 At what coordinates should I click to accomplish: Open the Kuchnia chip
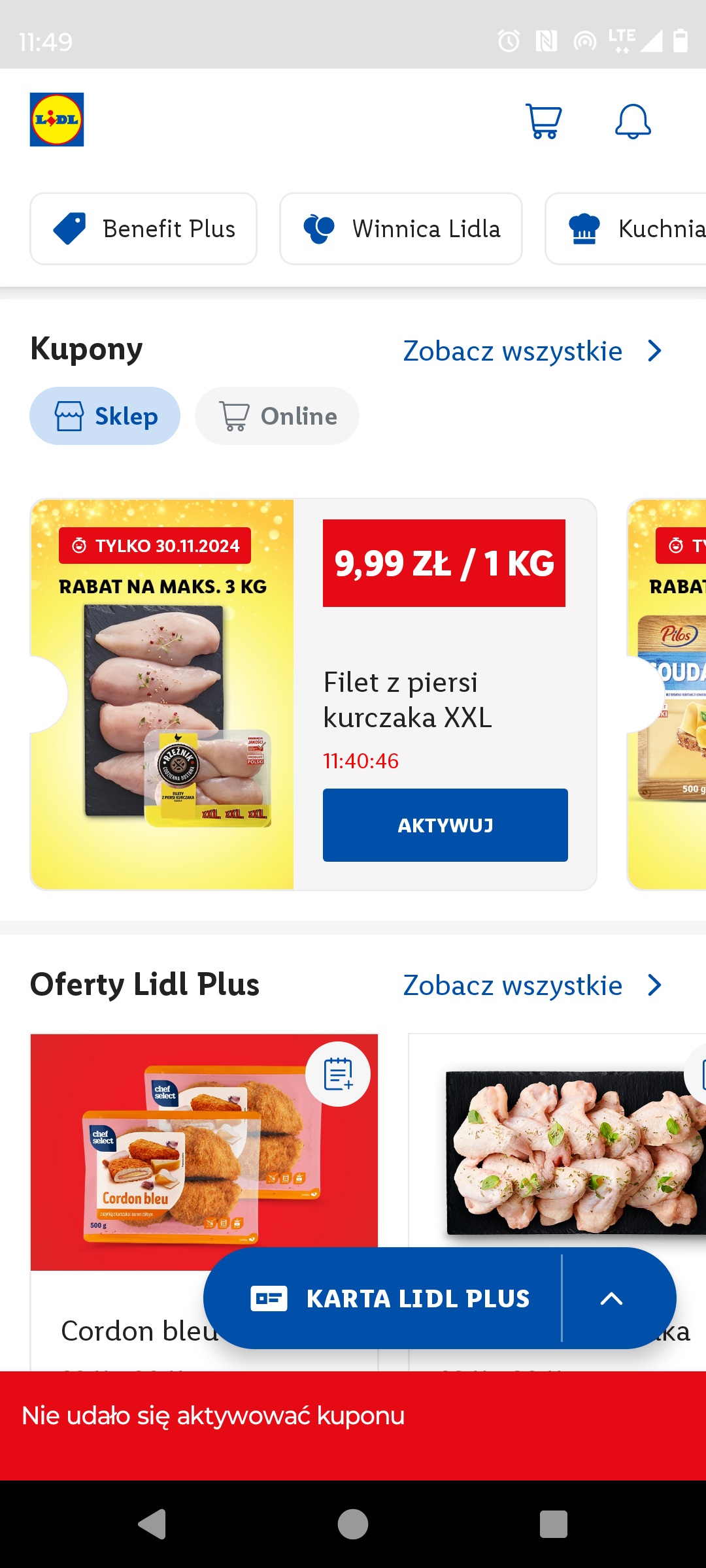click(626, 229)
